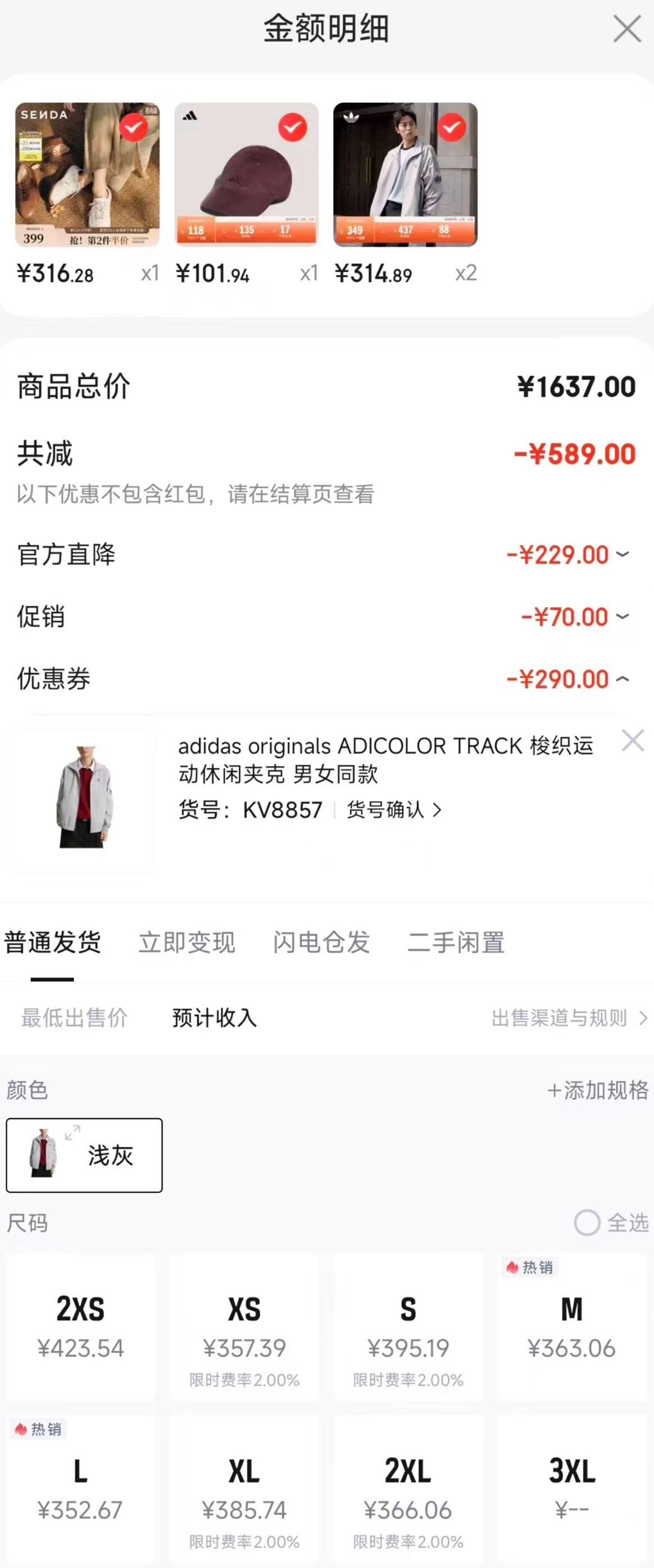Expand the 官方直降 discount details
Viewport: 654px width, 1568px height.
(623, 555)
